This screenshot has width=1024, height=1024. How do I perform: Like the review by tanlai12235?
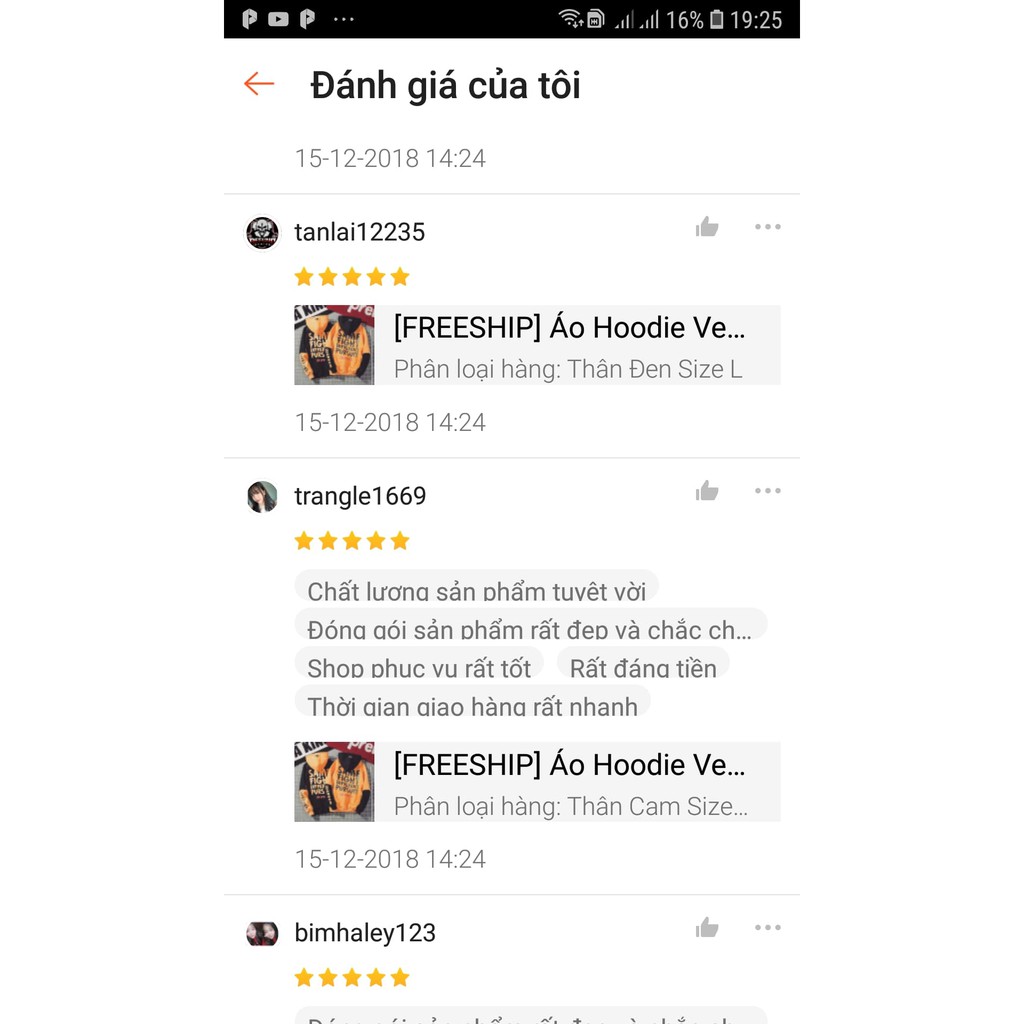pos(707,227)
